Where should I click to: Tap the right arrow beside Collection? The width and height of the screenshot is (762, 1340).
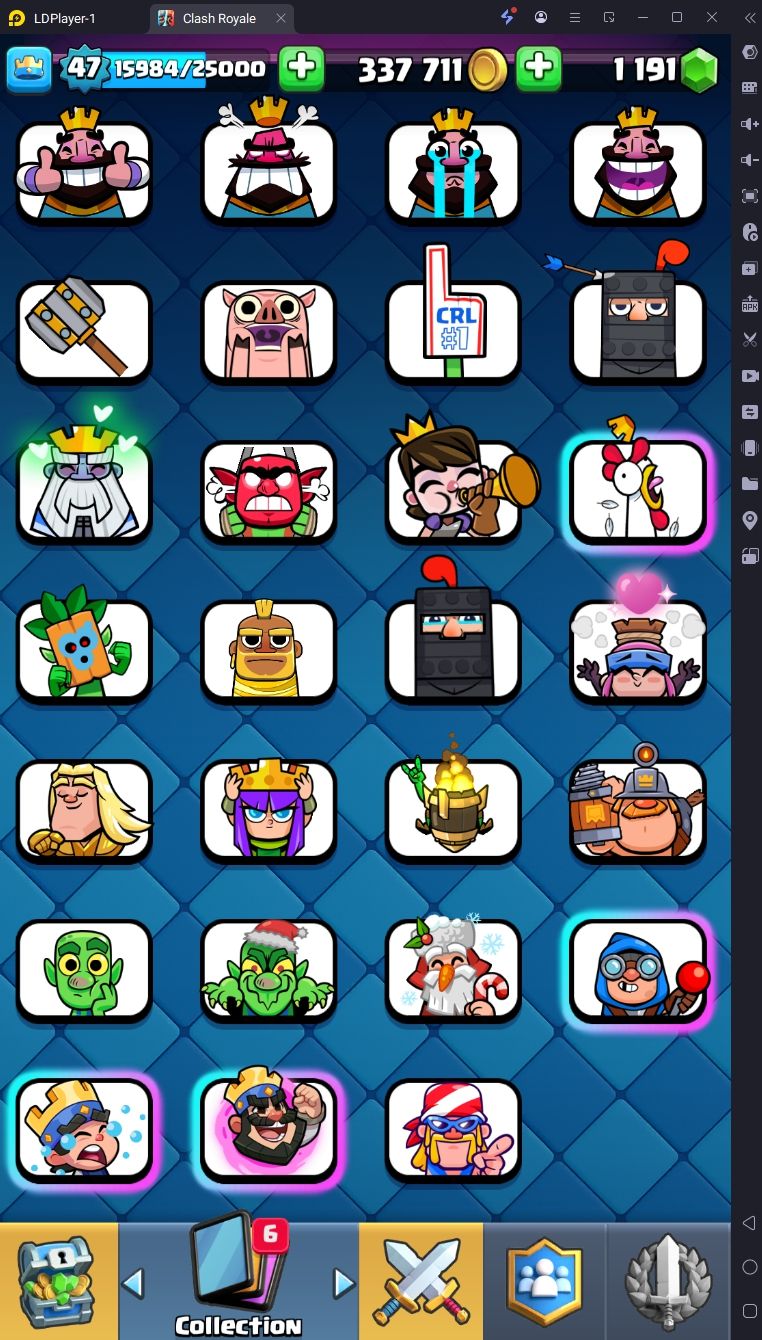[x=344, y=1283]
